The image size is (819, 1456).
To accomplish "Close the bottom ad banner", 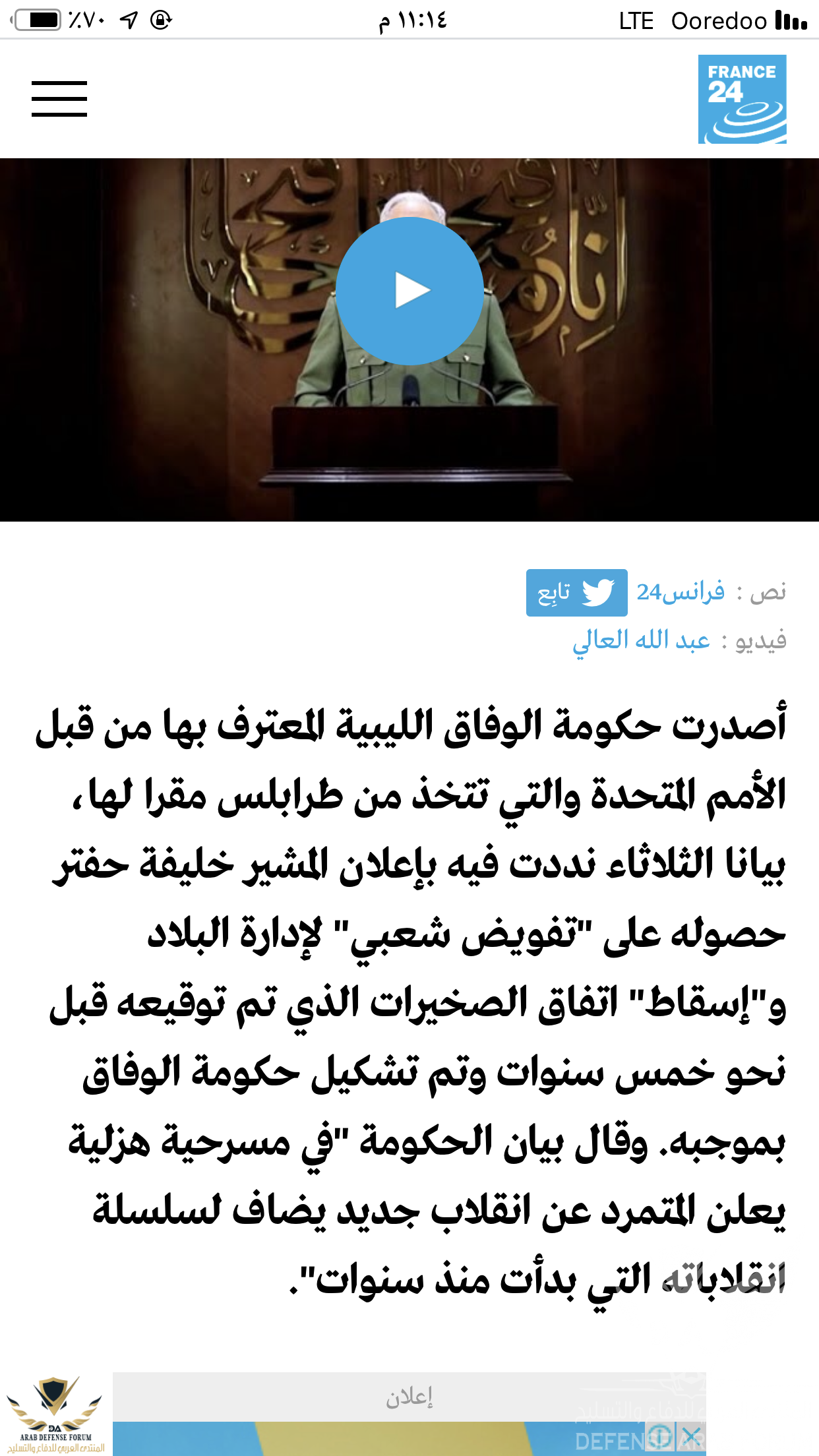I will (x=691, y=1436).
